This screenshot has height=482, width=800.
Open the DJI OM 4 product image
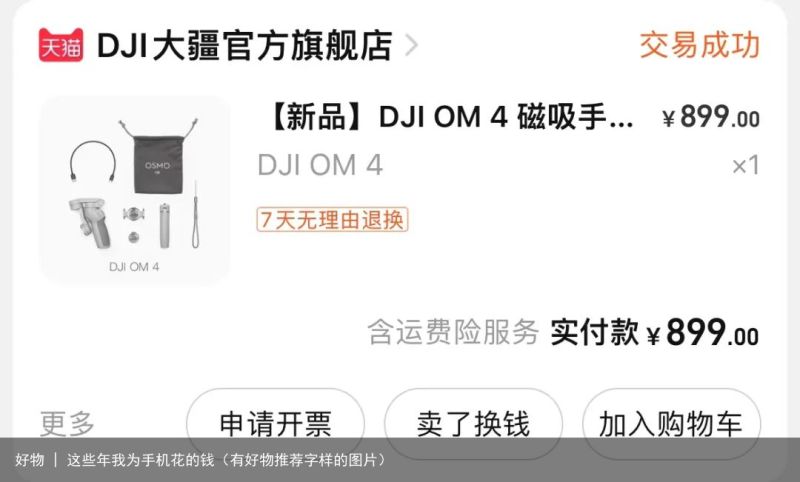[135, 190]
